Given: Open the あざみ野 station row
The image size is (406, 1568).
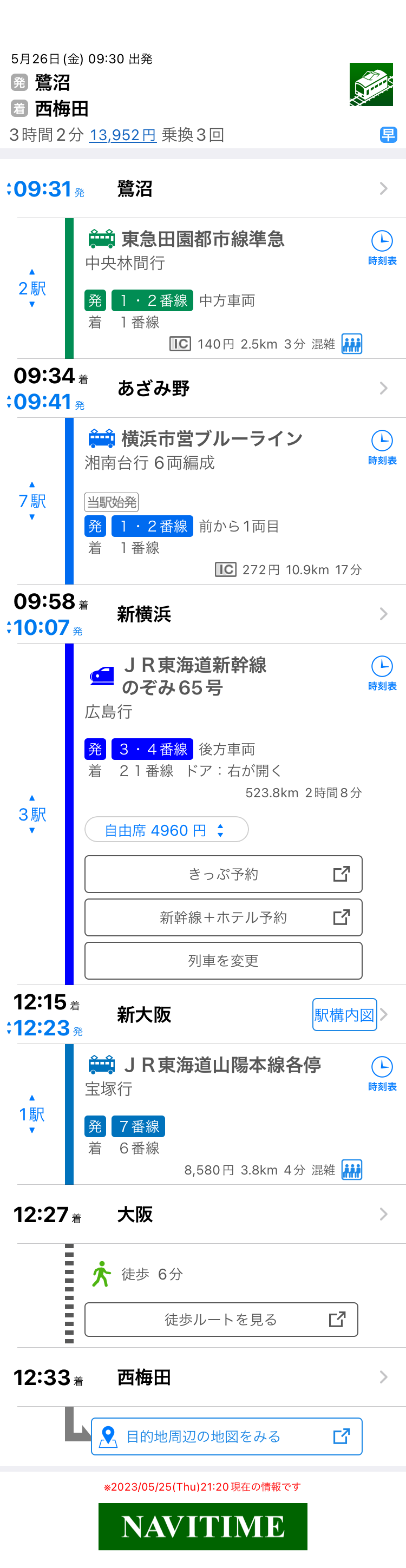Looking at the screenshot, I should 202,389.
